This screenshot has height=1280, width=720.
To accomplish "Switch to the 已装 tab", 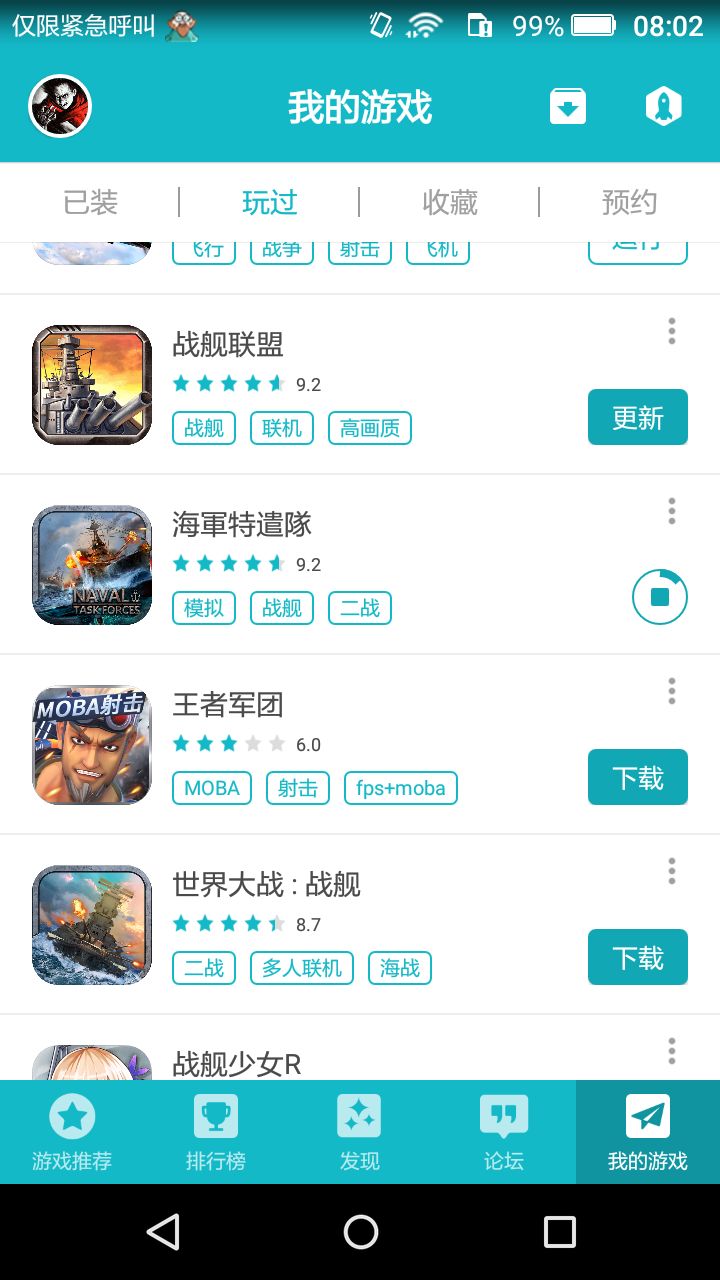I will pyautogui.click(x=90, y=202).
